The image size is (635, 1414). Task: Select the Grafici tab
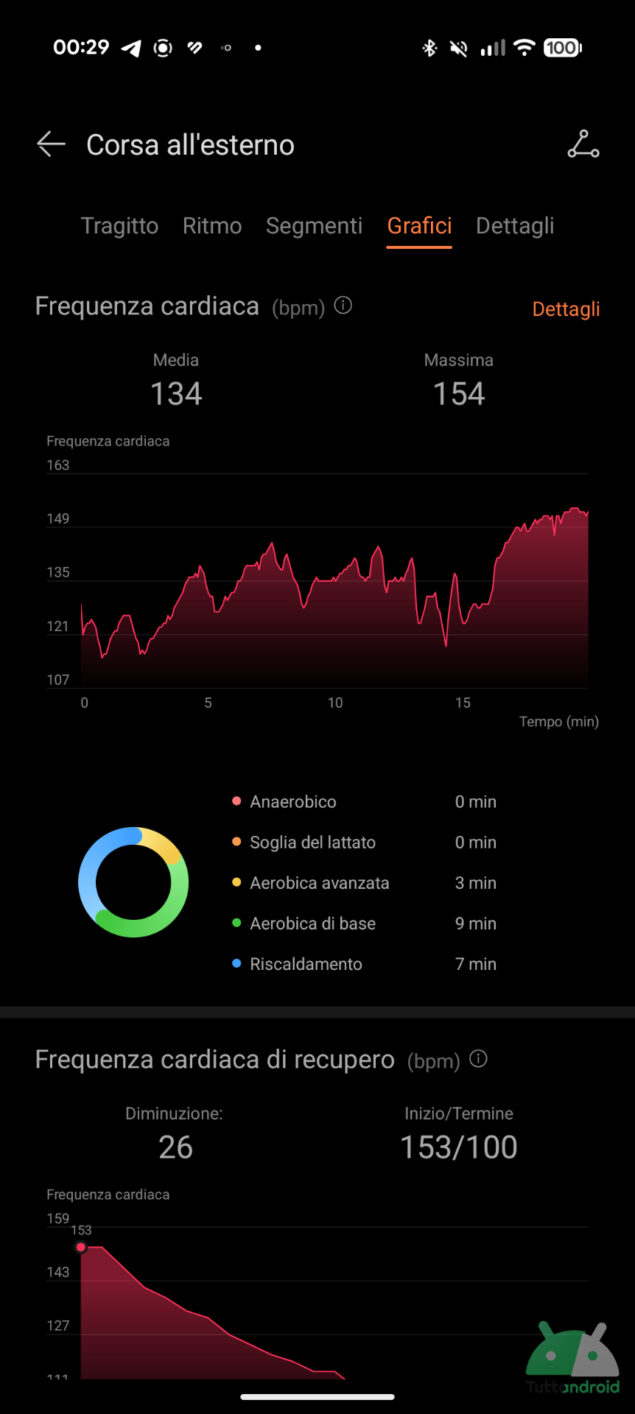[419, 226]
